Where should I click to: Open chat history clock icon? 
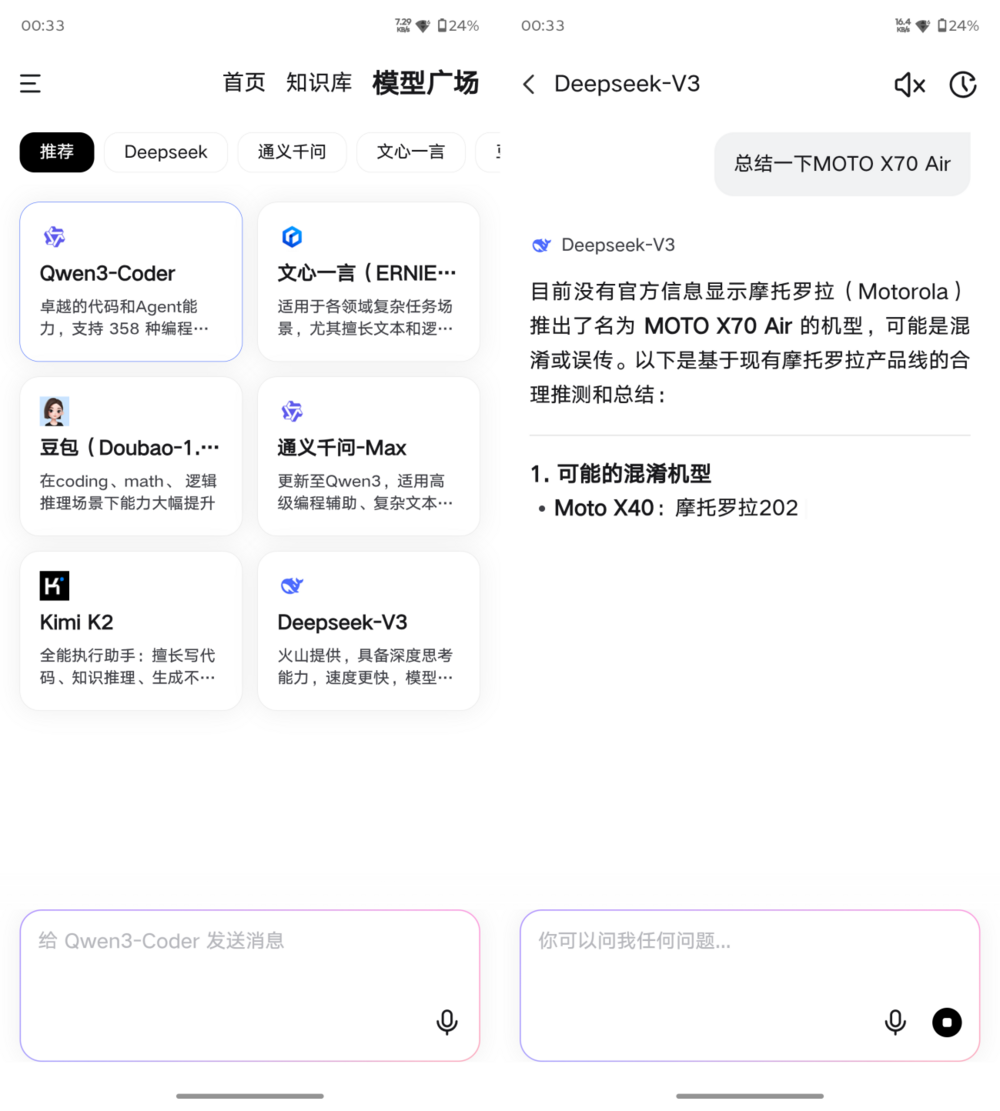962,85
